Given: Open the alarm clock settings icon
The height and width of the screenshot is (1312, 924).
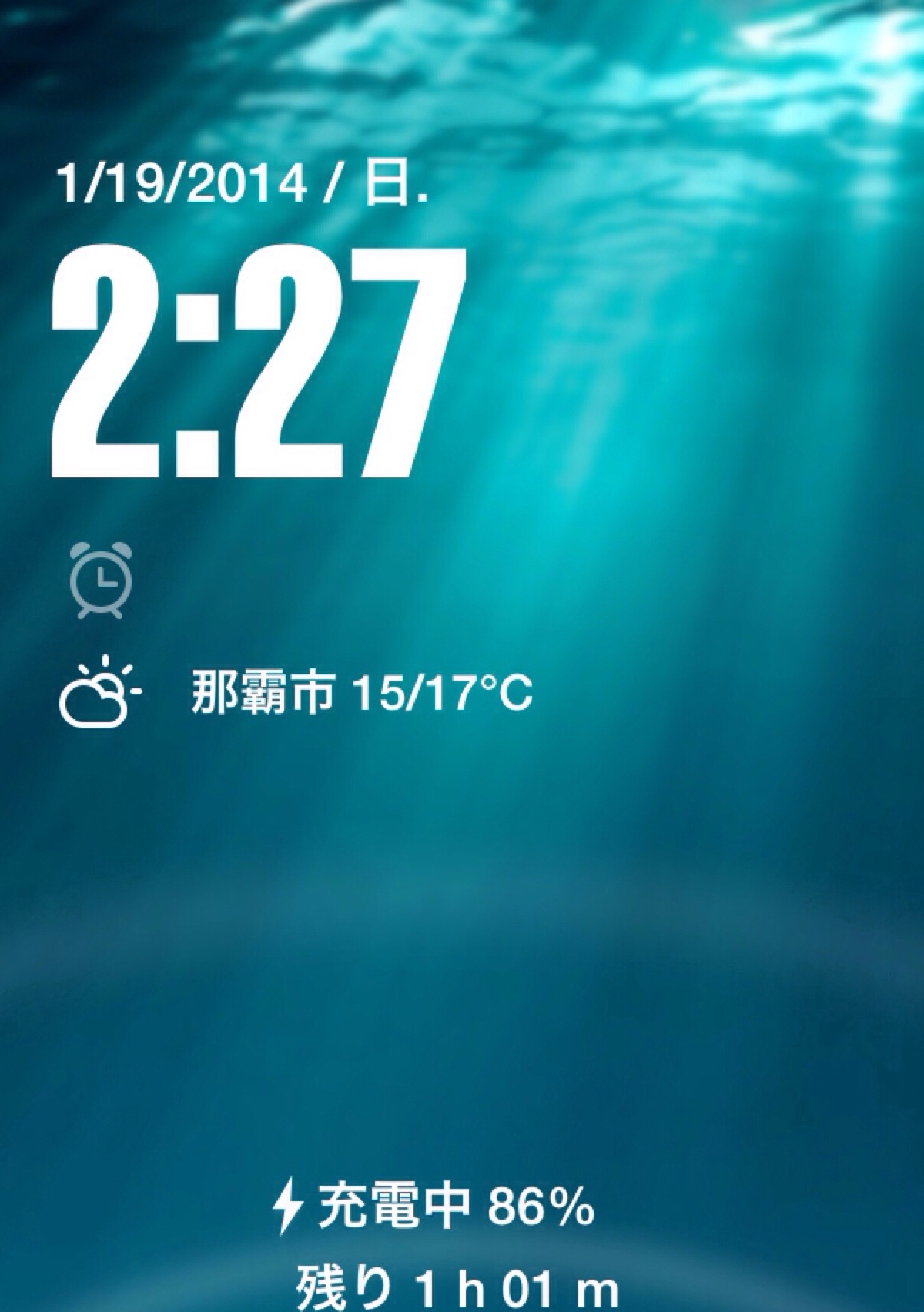Looking at the screenshot, I should pyautogui.click(x=101, y=580).
